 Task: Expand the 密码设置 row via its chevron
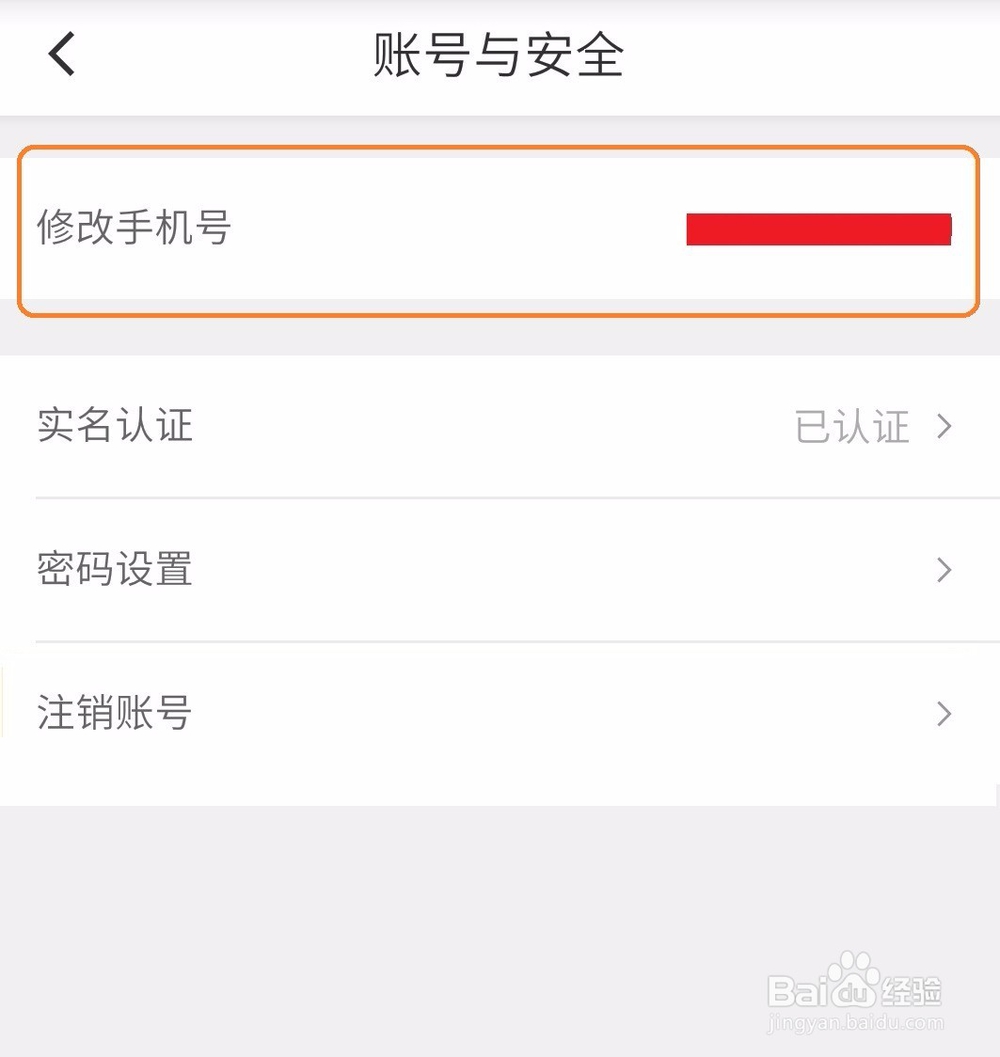941,570
